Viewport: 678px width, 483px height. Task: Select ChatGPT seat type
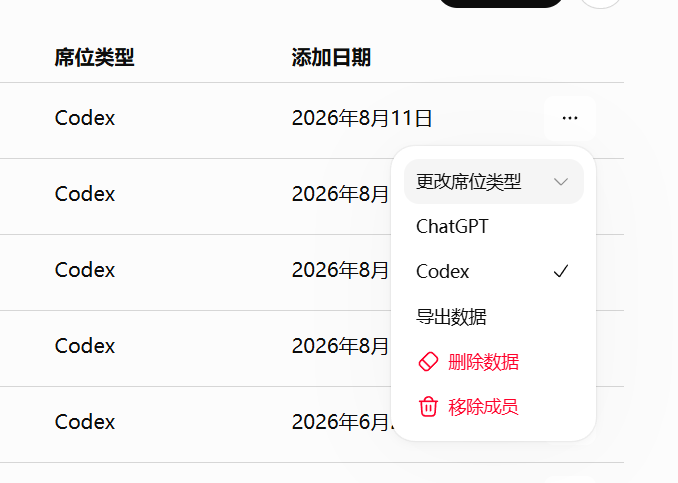494,227
